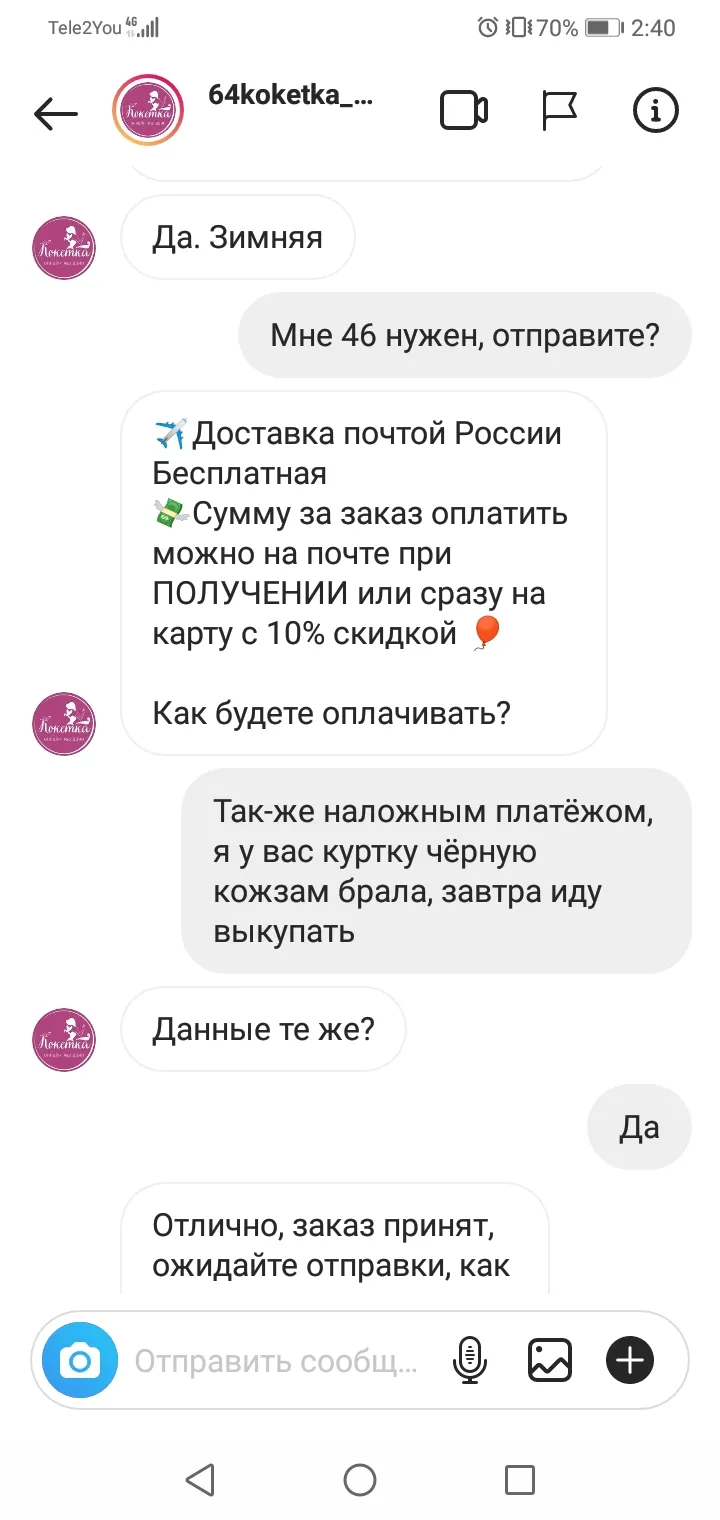
Task: Tap the flag icon in header
Action: pyautogui.click(x=560, y=111)
